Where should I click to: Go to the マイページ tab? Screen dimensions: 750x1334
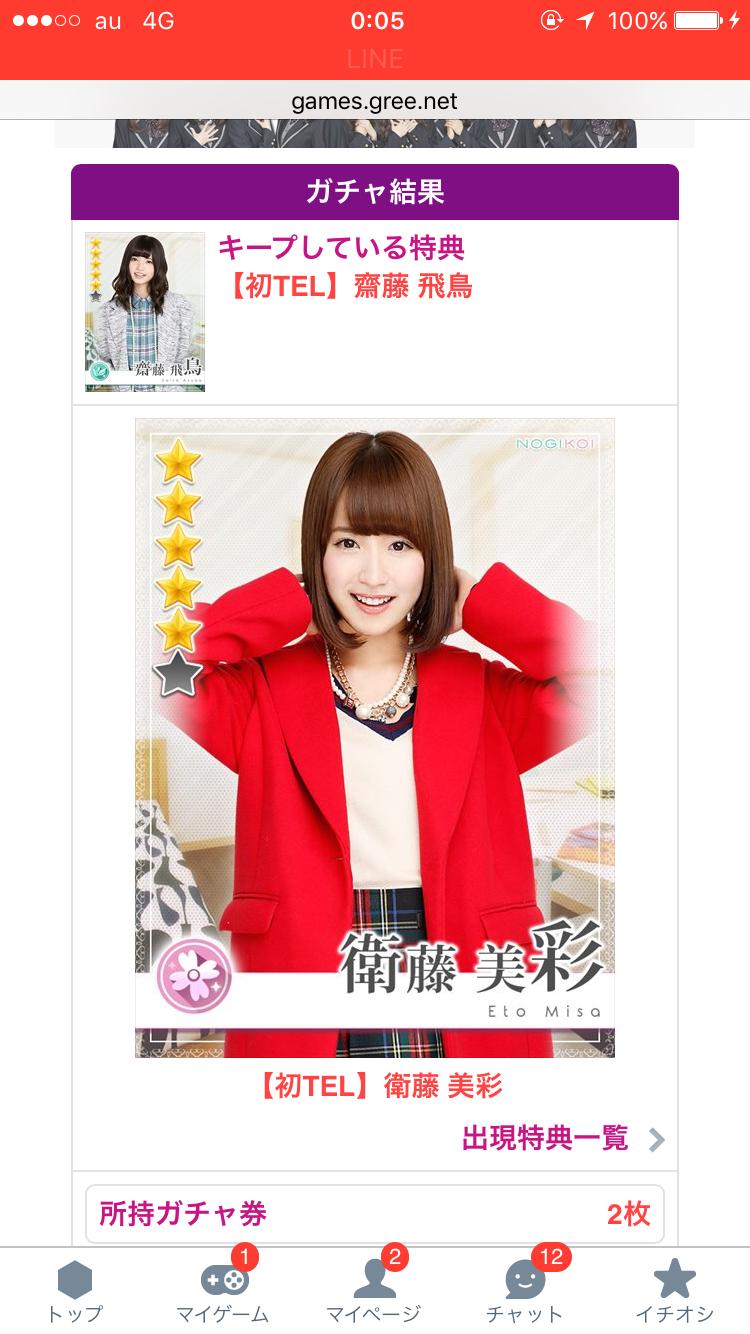(374, 1291)
